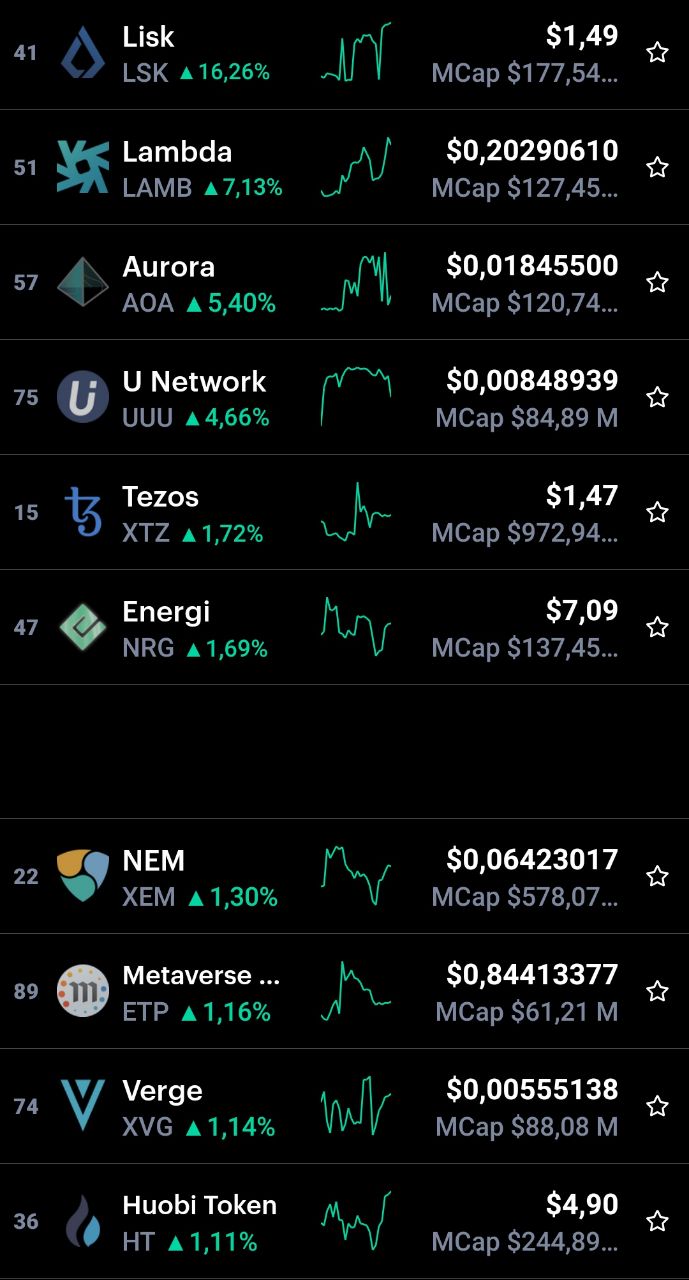Star the NEM coin
The image size is (689, 1280).
pyautogui.click(x=657, y=876)
